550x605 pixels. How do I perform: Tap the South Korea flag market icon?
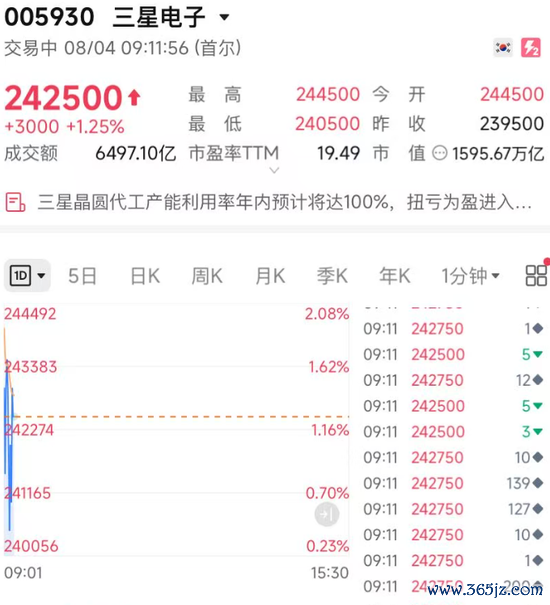[503, 48]
